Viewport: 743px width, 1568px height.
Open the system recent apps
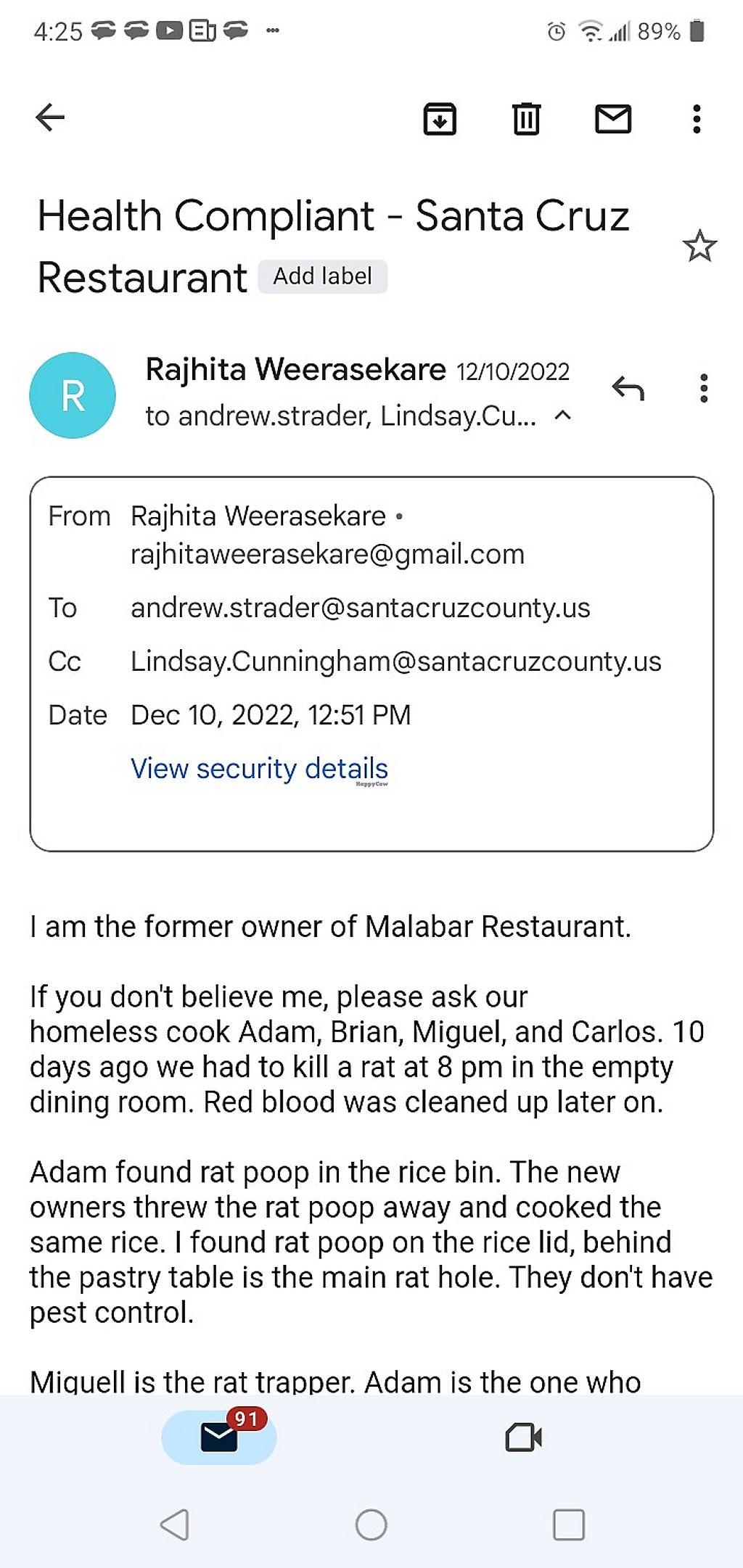coord(568,1524)
